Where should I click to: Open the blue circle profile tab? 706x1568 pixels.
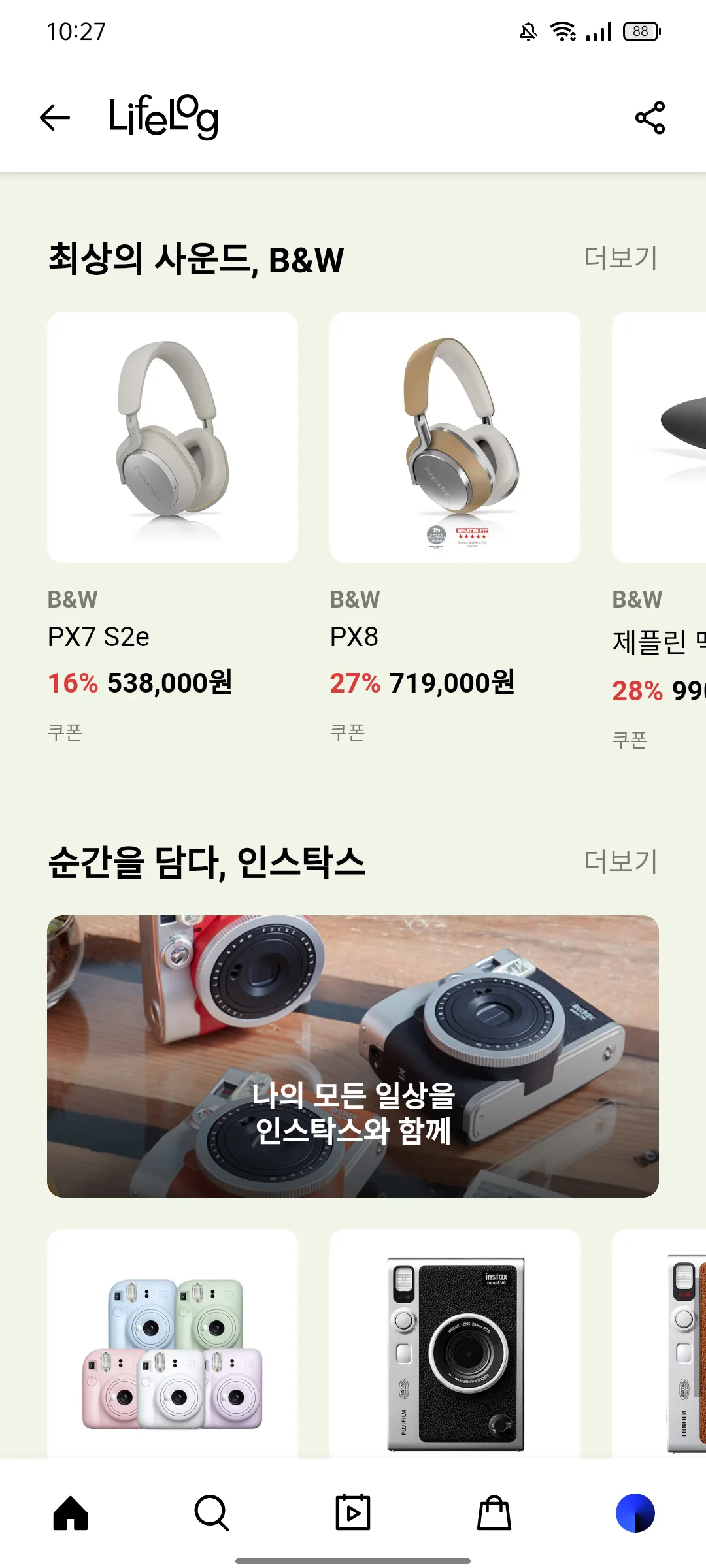pyautogui.click(x=635, y=1513)
